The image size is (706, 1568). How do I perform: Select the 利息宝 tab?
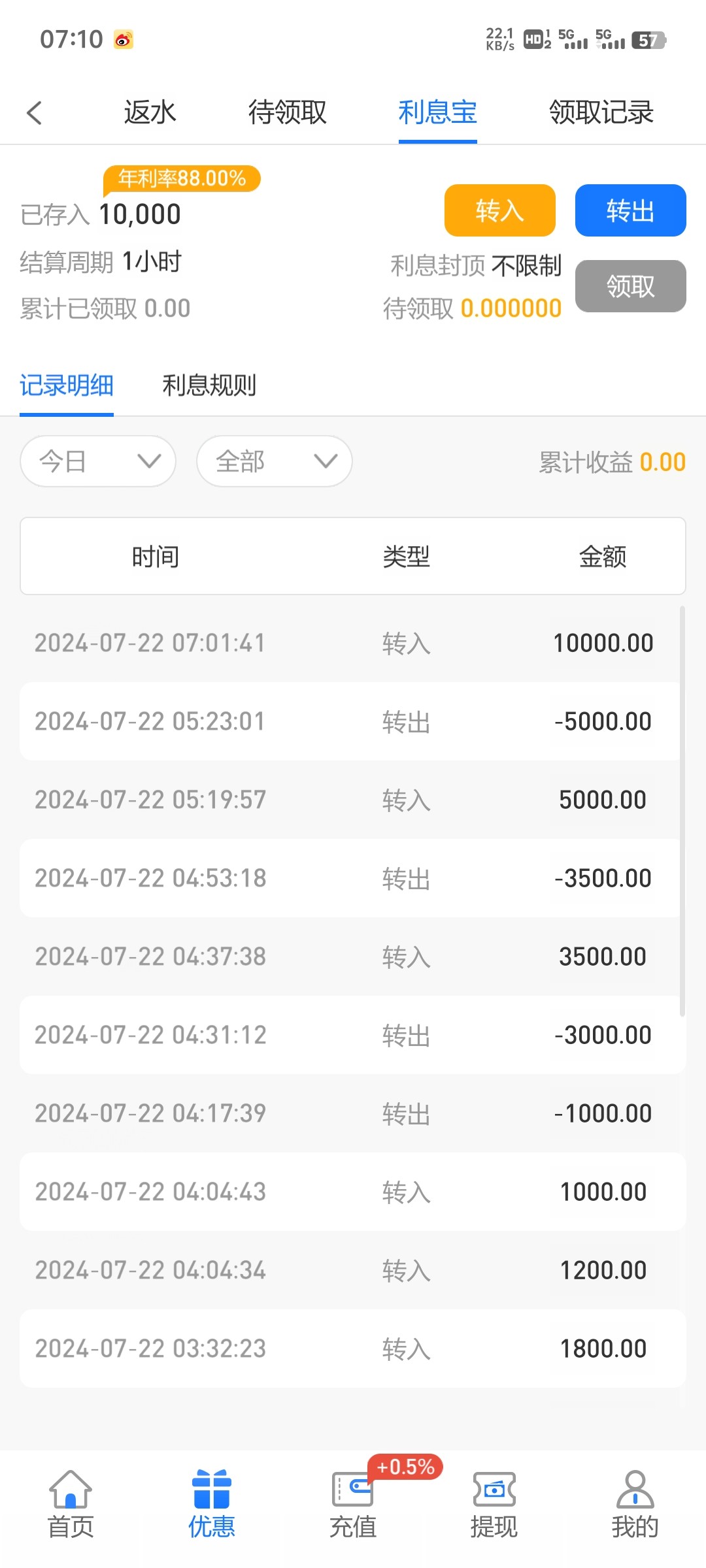[437, 112]
